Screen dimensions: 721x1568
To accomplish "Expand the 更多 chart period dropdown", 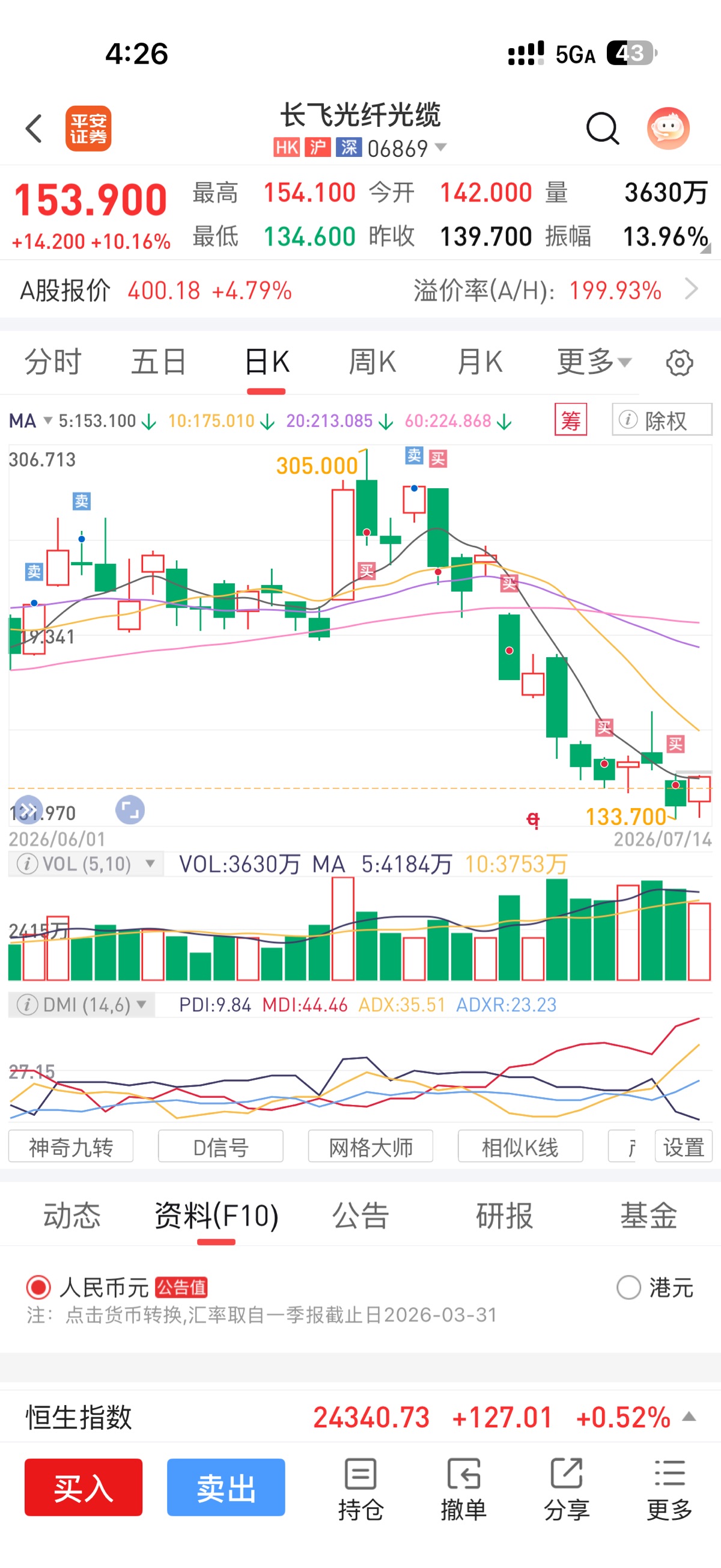I will click(594, 362).
